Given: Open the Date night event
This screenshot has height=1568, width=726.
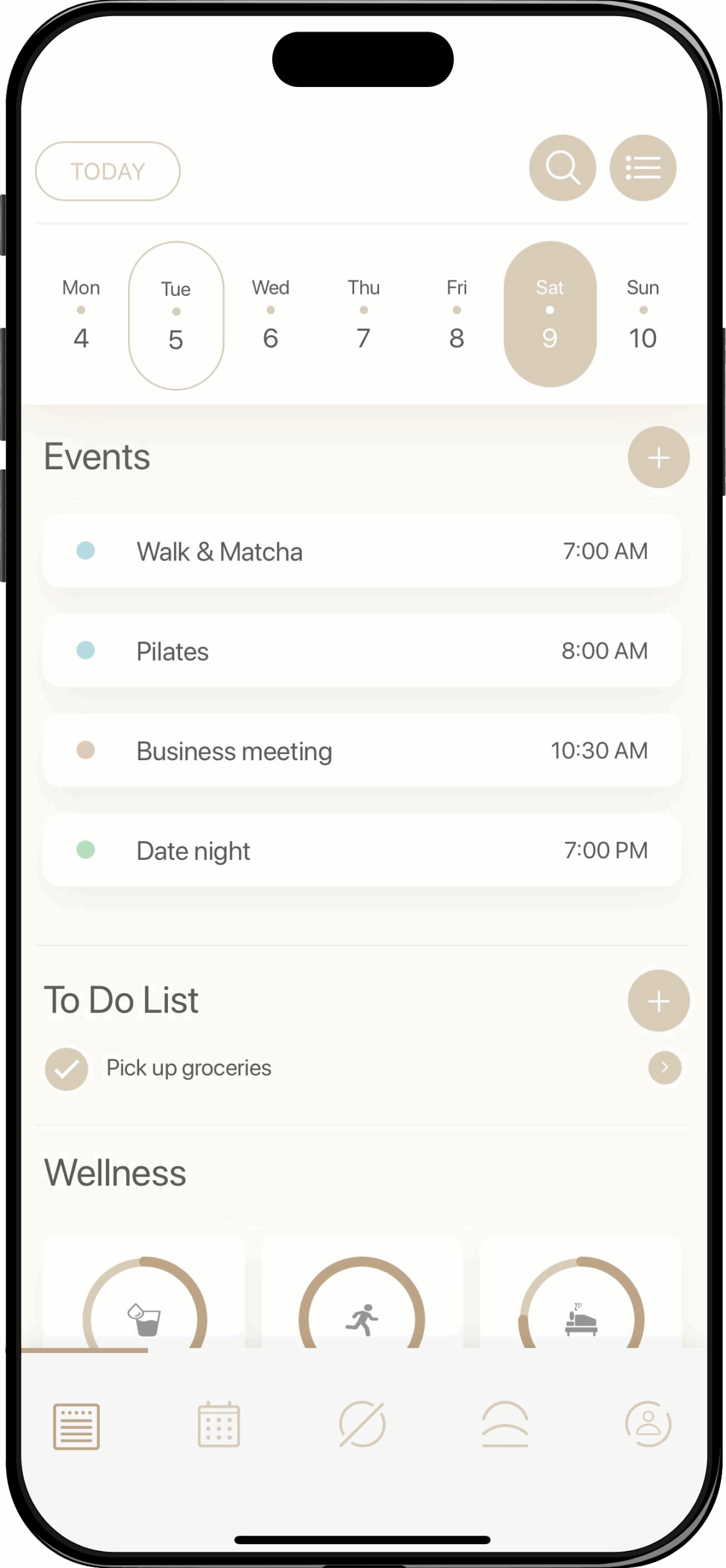Looking at the screenshot, I should [x=362, y=851].
